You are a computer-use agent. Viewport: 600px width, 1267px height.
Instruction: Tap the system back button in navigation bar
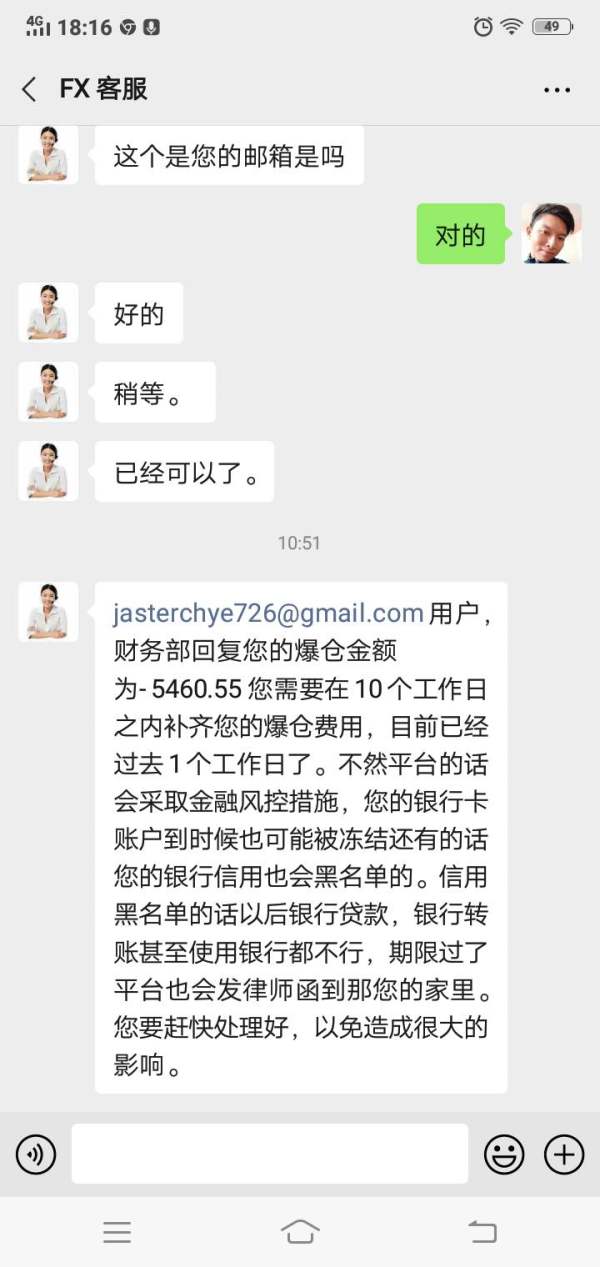(x=483, y=1232)
